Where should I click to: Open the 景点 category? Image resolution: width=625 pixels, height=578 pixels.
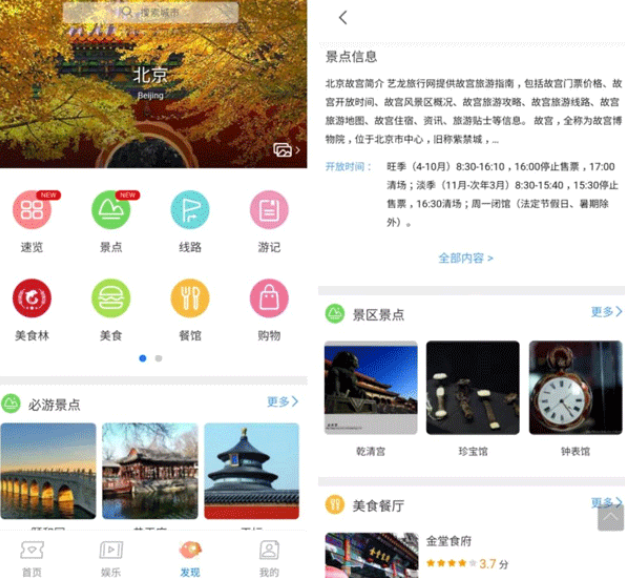(x=111, y=212)
